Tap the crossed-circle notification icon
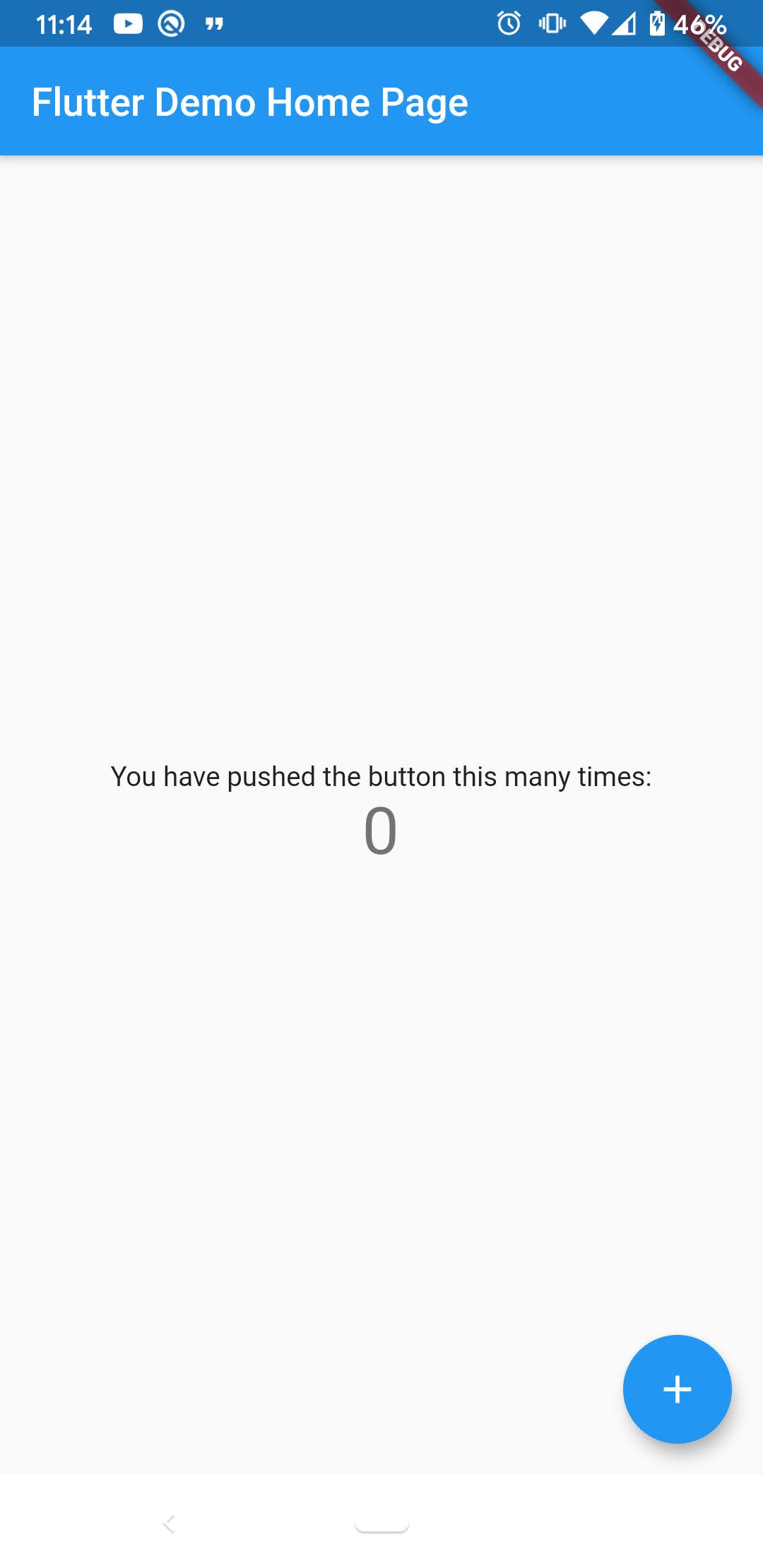 (x=170, y=23)
